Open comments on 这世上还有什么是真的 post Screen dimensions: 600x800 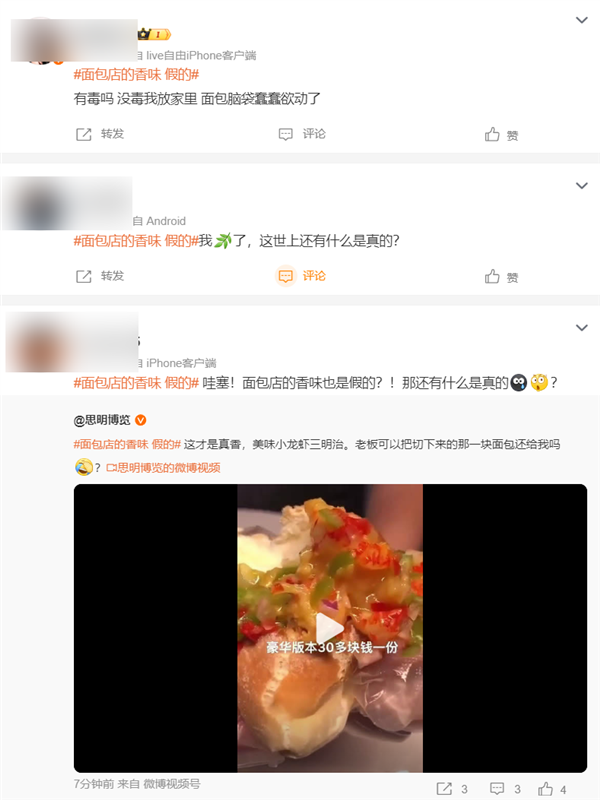tap(302, 276)
